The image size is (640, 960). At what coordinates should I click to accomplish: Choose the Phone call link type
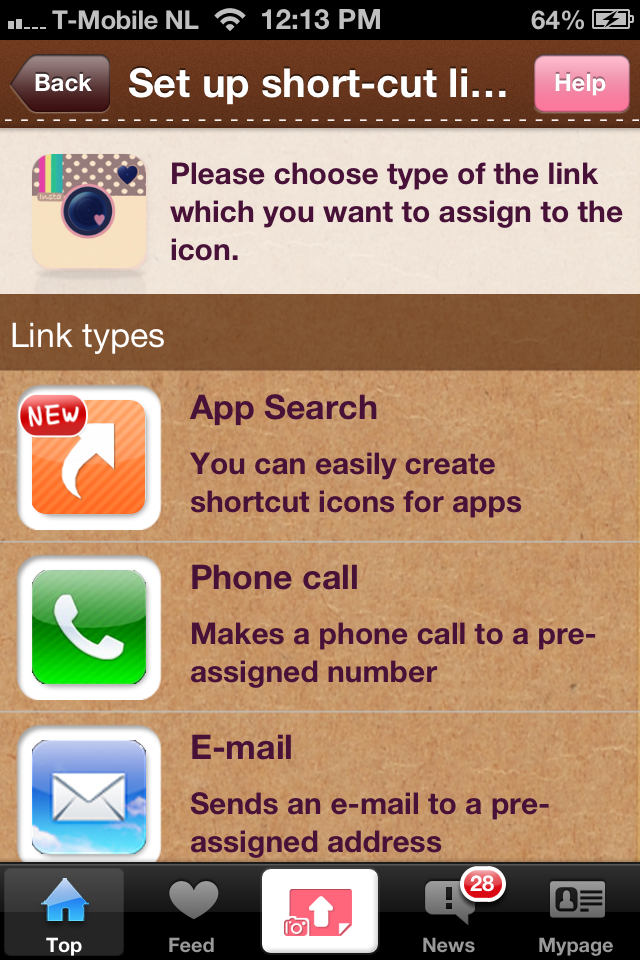click(320, 628)
